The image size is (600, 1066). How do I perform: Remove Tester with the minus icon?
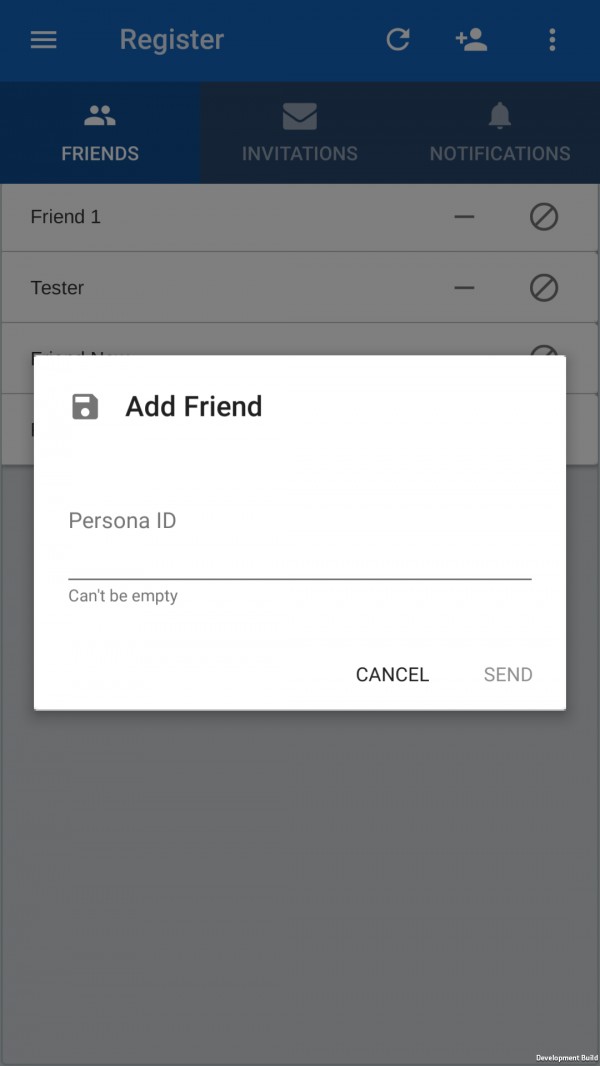coord(464,288)
